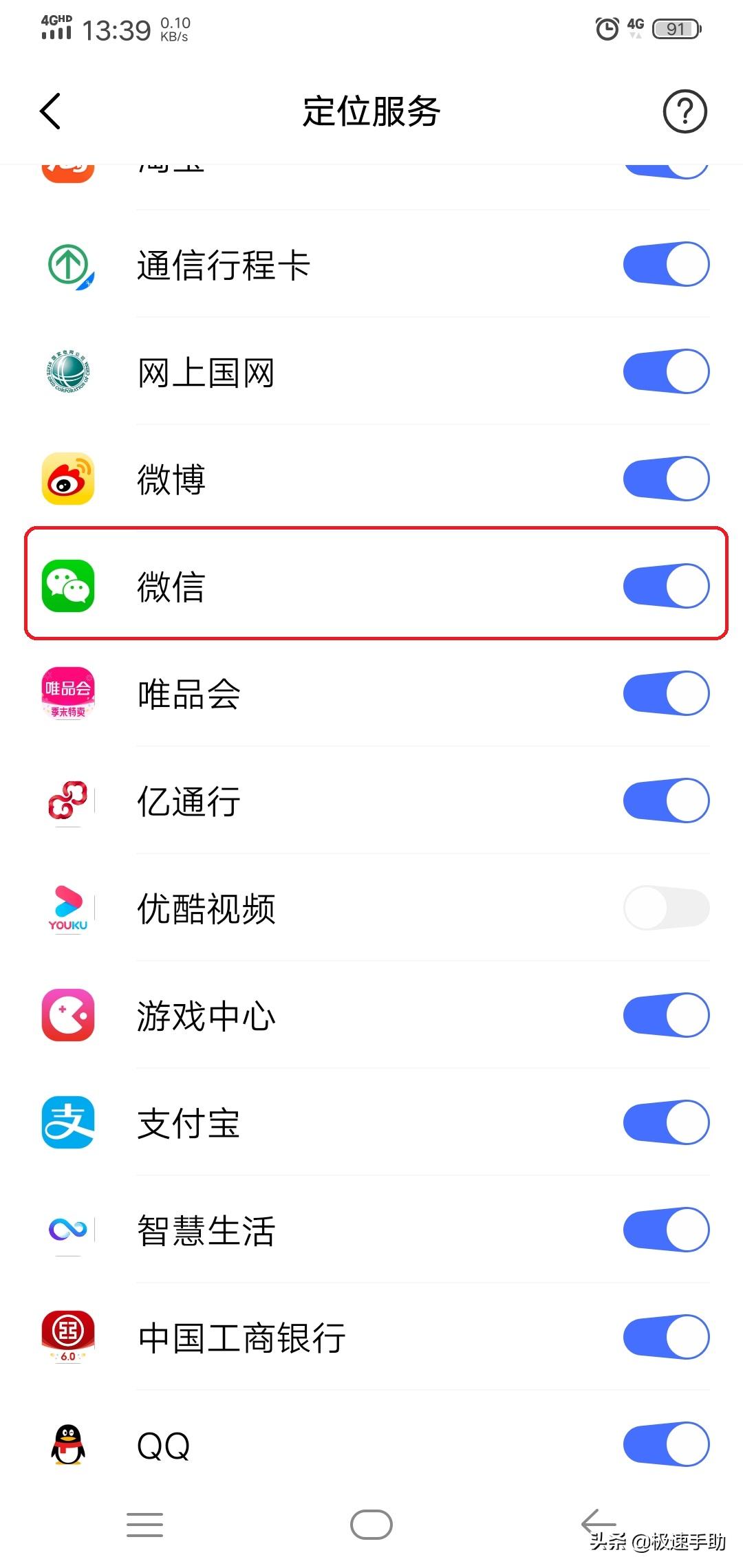
Task: Click the 游戏中心 Game Center icon
Action: [x=67, y=1015]
